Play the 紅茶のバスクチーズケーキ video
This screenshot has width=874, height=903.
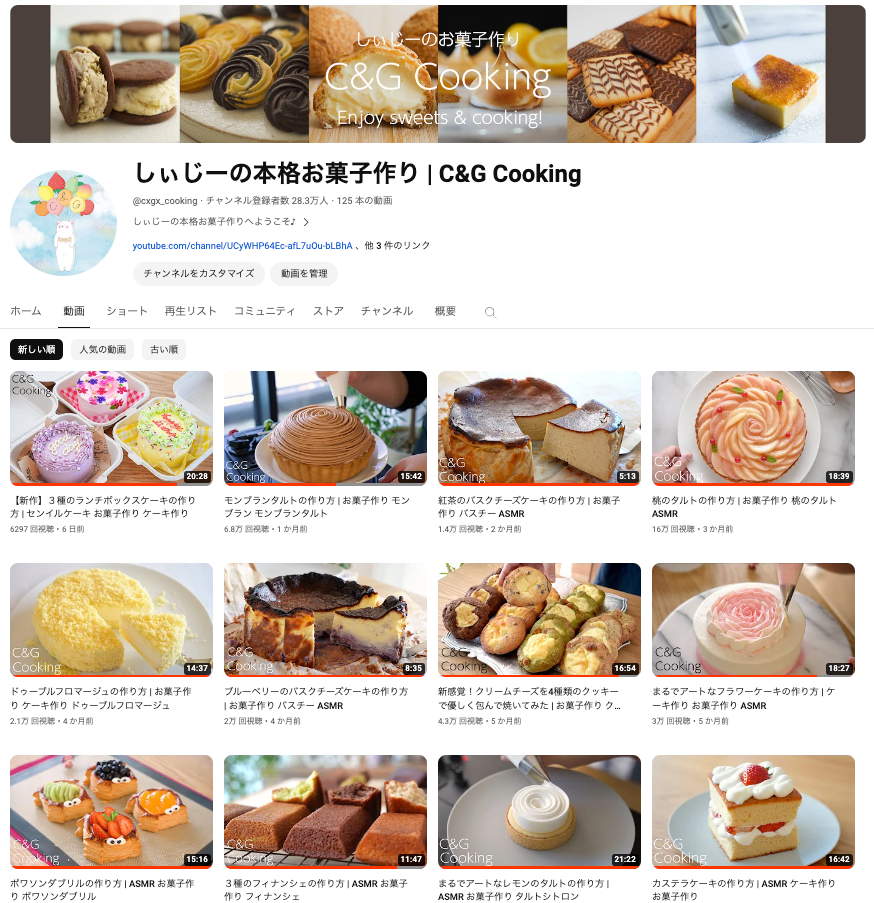[539, 428]
